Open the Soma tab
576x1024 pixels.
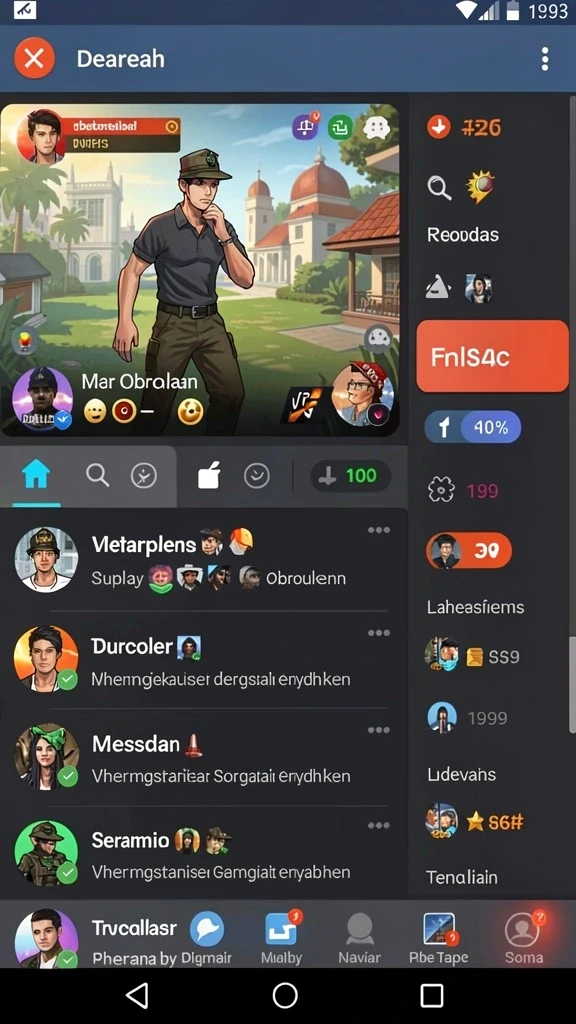(523, 938)
